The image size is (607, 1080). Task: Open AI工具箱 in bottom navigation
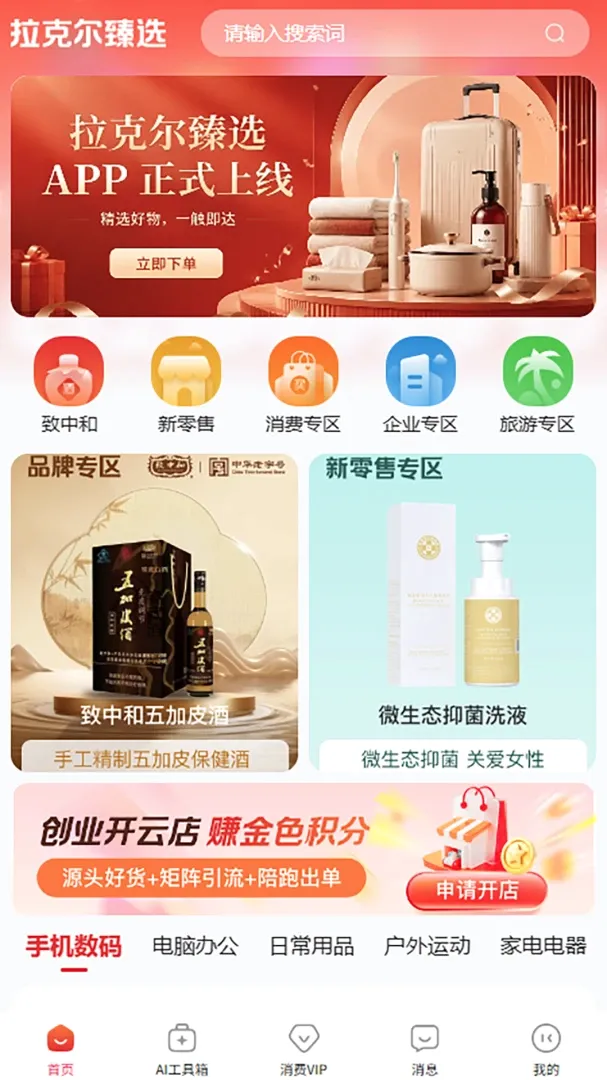coord(182,1050)
